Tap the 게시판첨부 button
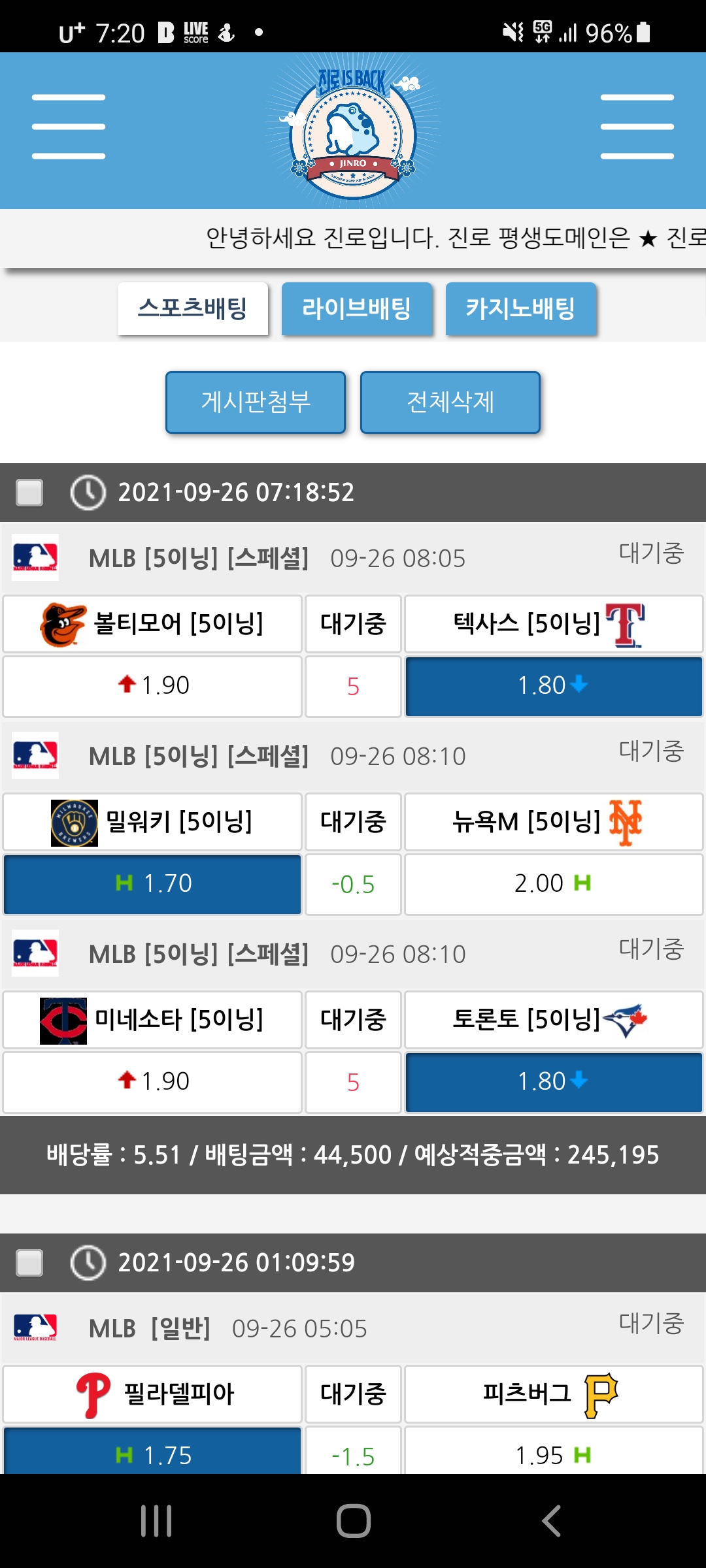This screenshot has width=706, height=1568. (256, 402)
